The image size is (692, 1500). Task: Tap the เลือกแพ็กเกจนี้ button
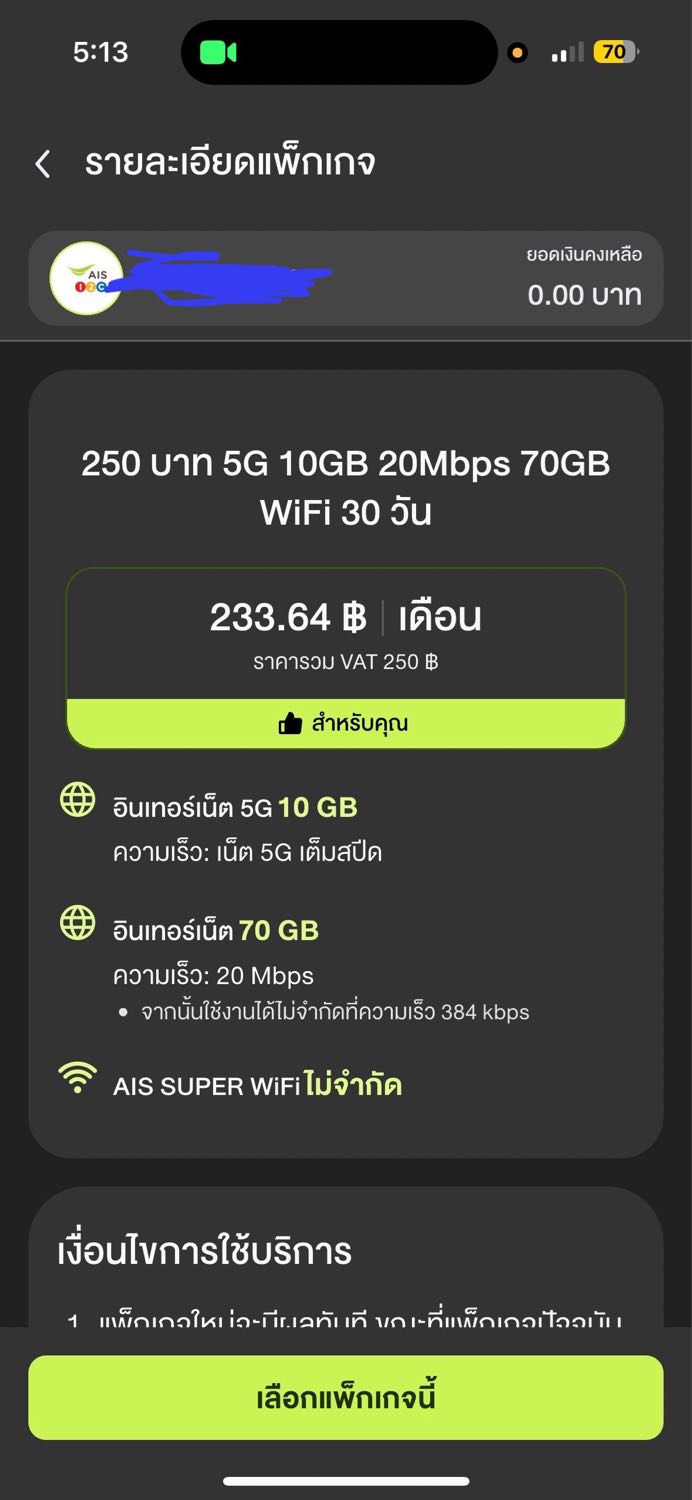pyautogui.click(x=346, y=1397)
